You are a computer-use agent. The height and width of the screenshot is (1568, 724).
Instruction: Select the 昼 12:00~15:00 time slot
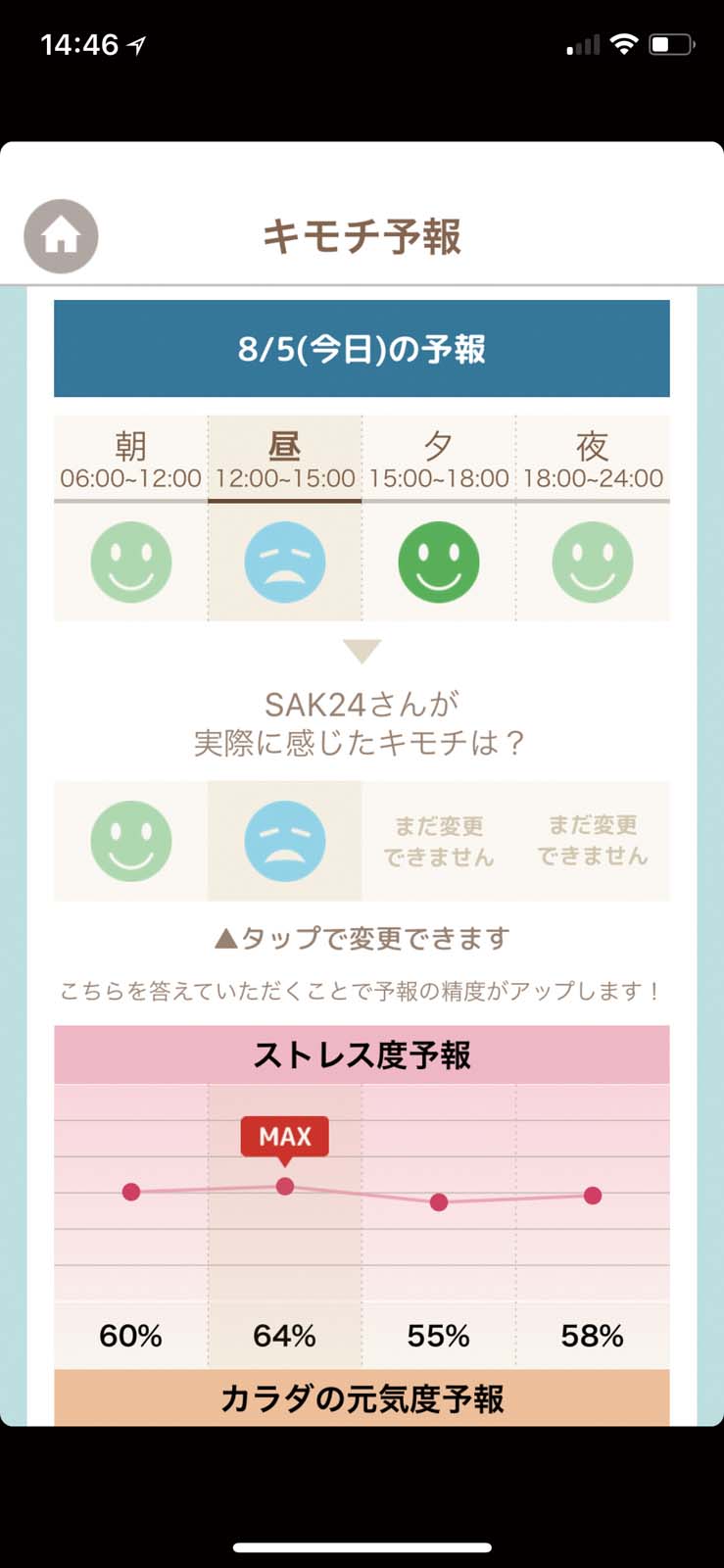[285, 460]
